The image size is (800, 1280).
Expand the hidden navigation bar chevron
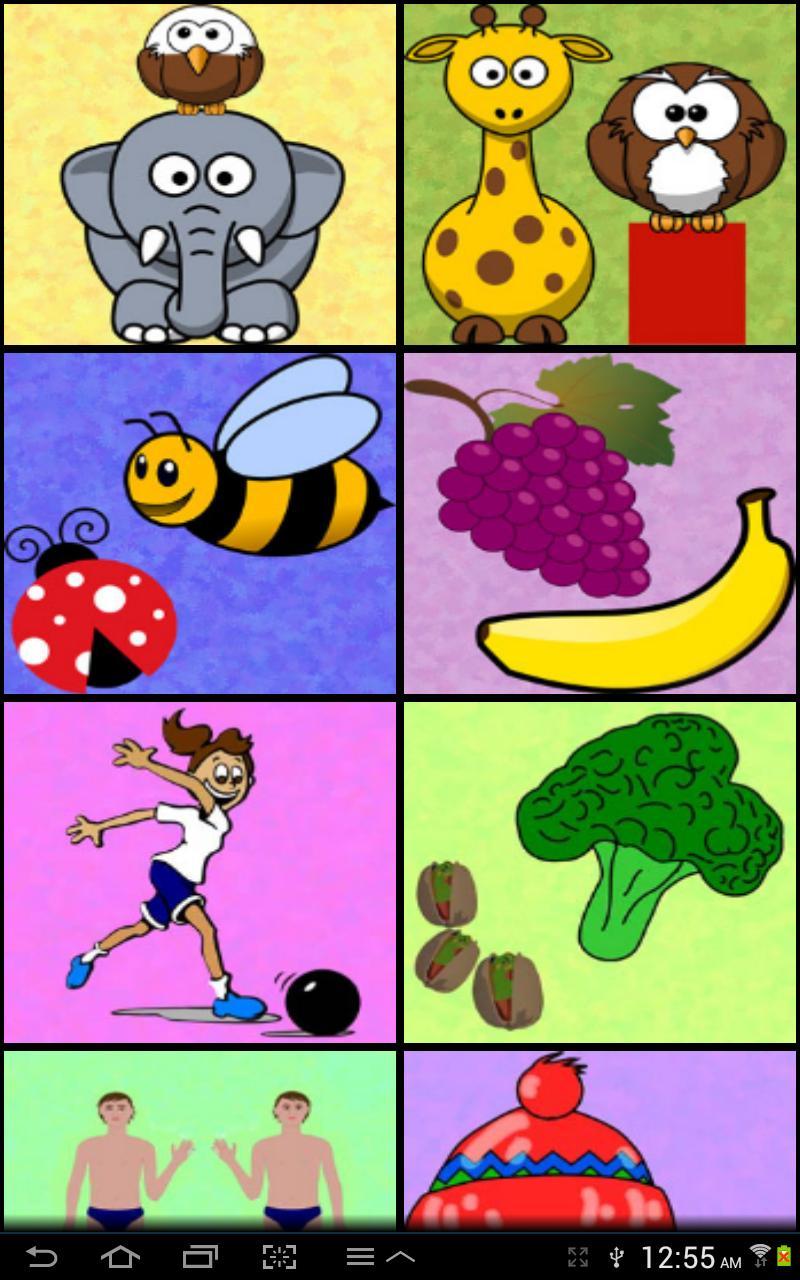(400, 1258)
